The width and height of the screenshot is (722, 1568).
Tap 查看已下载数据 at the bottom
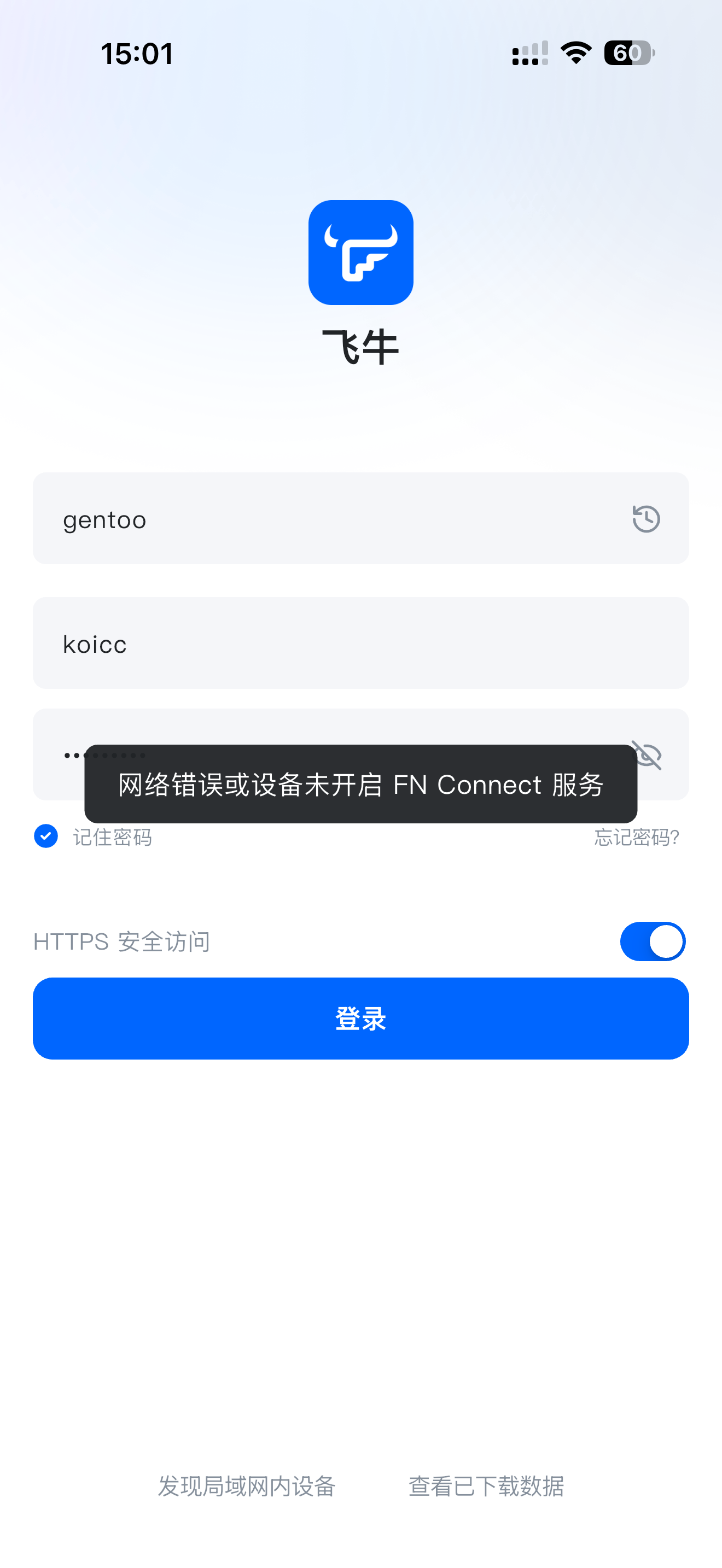click(486, 1487)
